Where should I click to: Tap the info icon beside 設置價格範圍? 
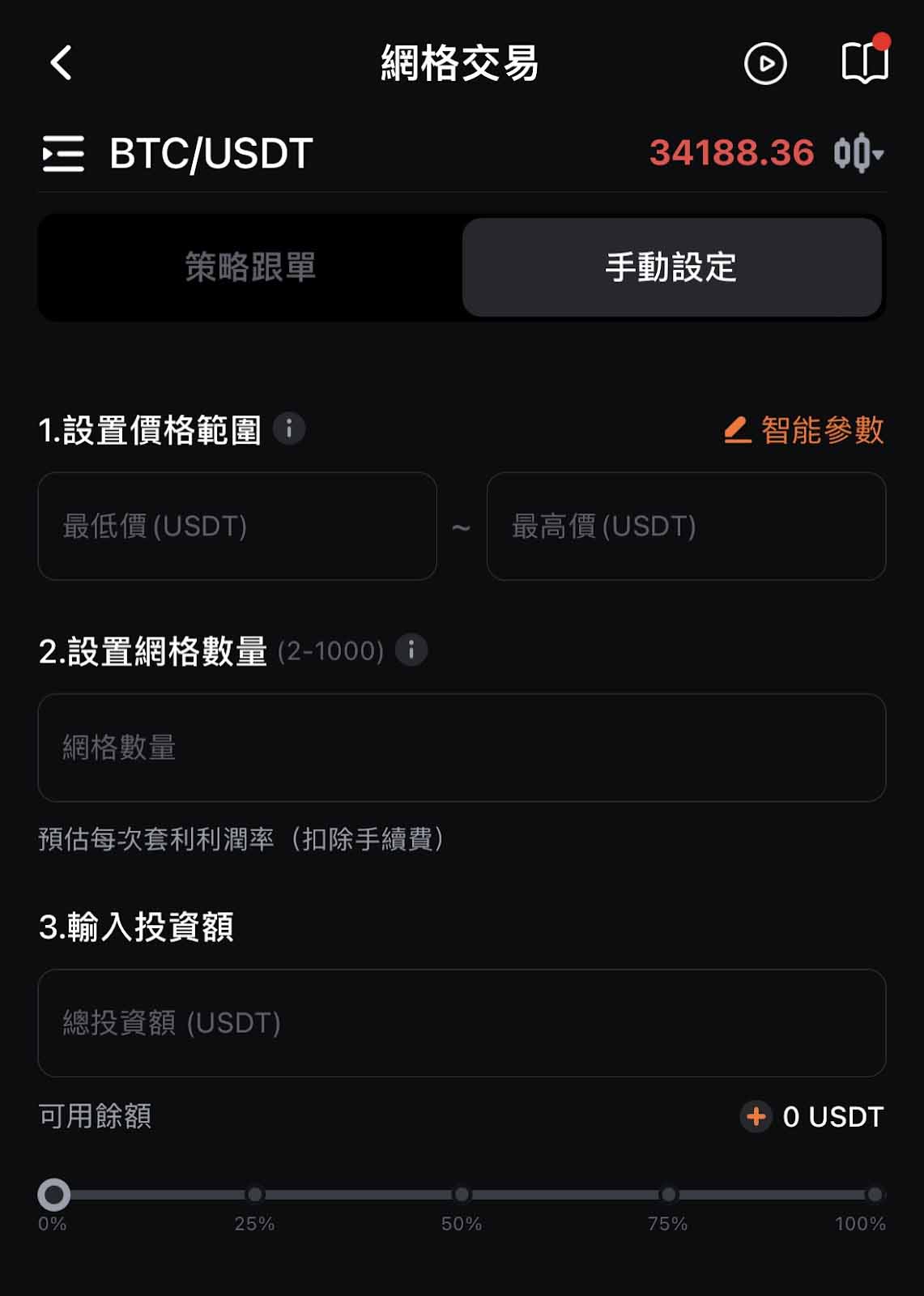pyautogui.click(x=290, y=430)
